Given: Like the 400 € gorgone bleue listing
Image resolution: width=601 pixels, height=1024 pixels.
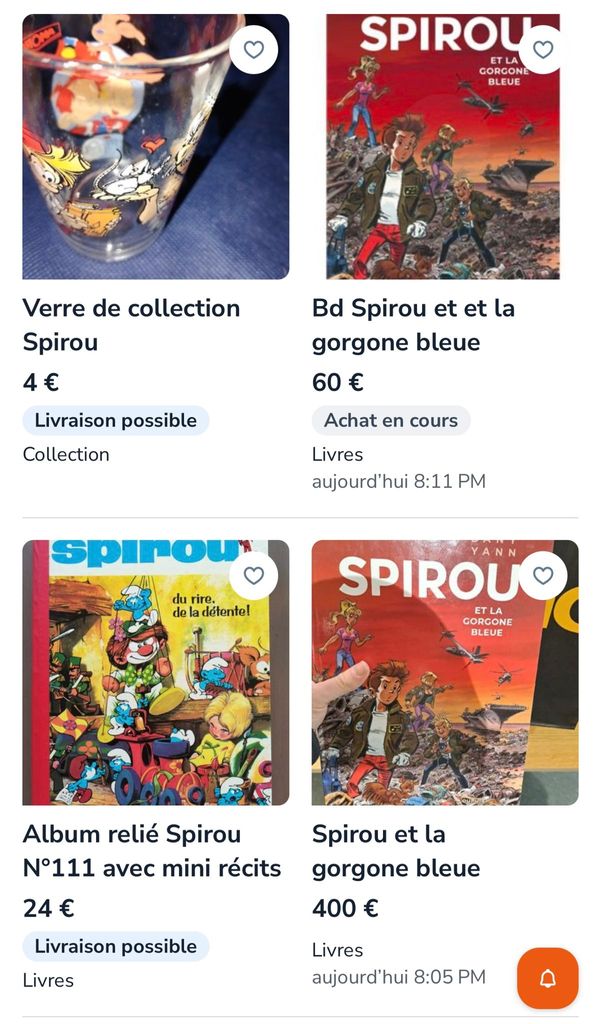Looking at the screenshot, I should [543, 576].
